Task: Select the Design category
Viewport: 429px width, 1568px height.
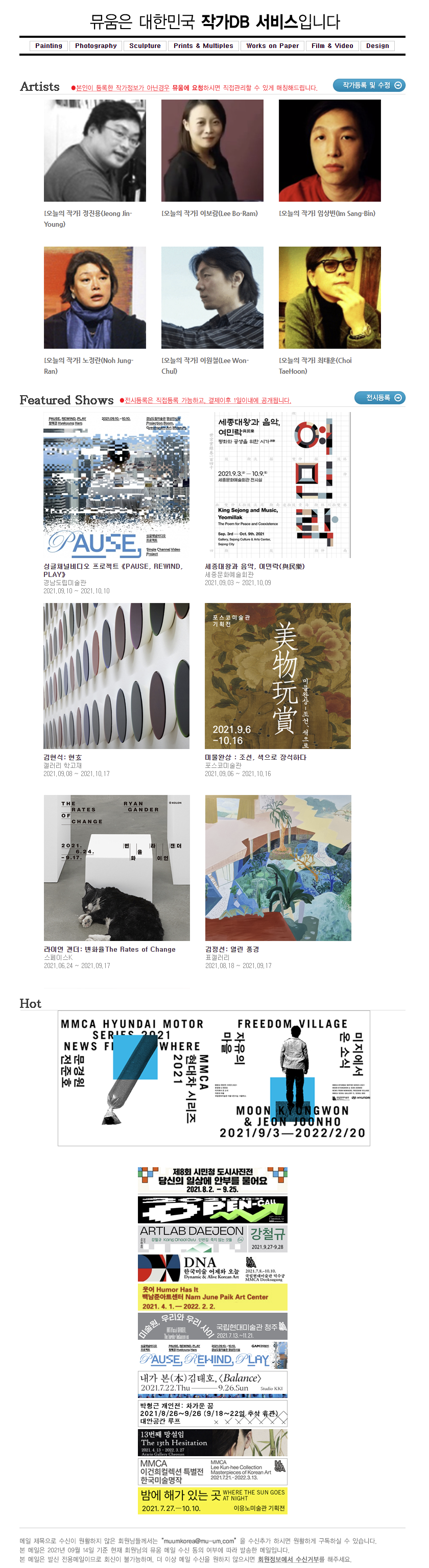Action: tap(377, 45)
